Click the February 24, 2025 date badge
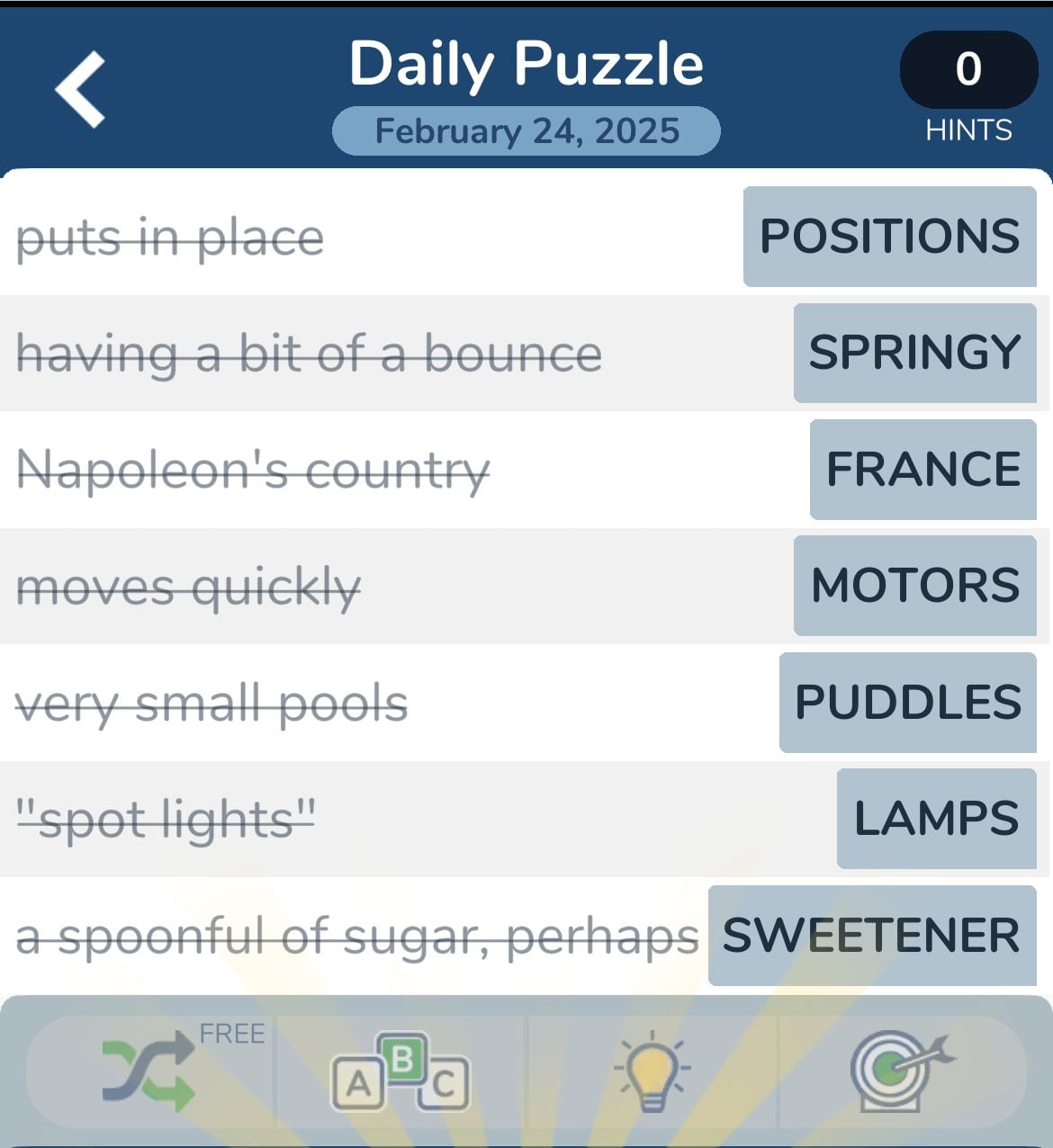The width and height of the screenshot is (1053, 1148). point(526,131)
